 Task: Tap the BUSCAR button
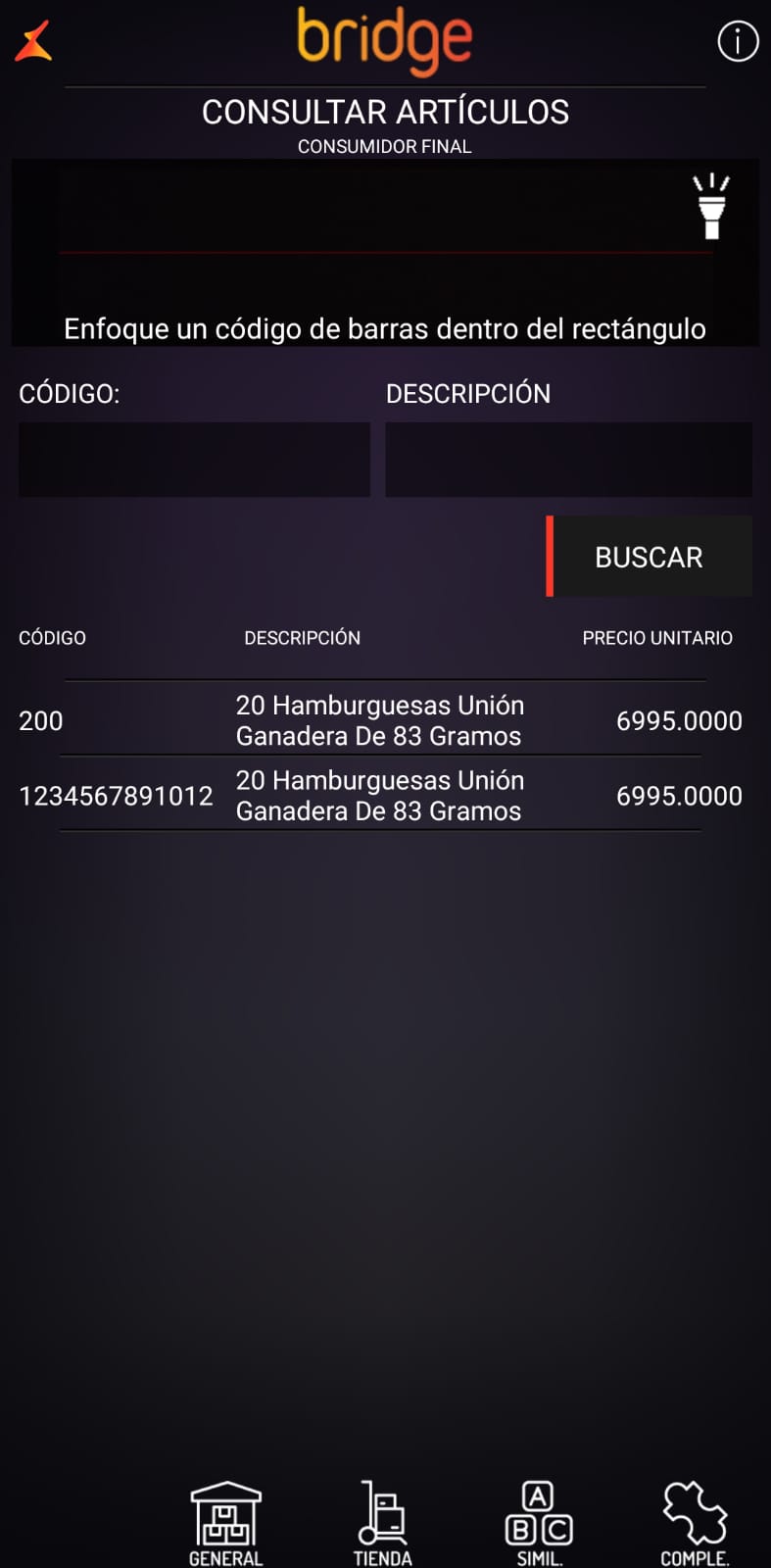click(649, 557)
